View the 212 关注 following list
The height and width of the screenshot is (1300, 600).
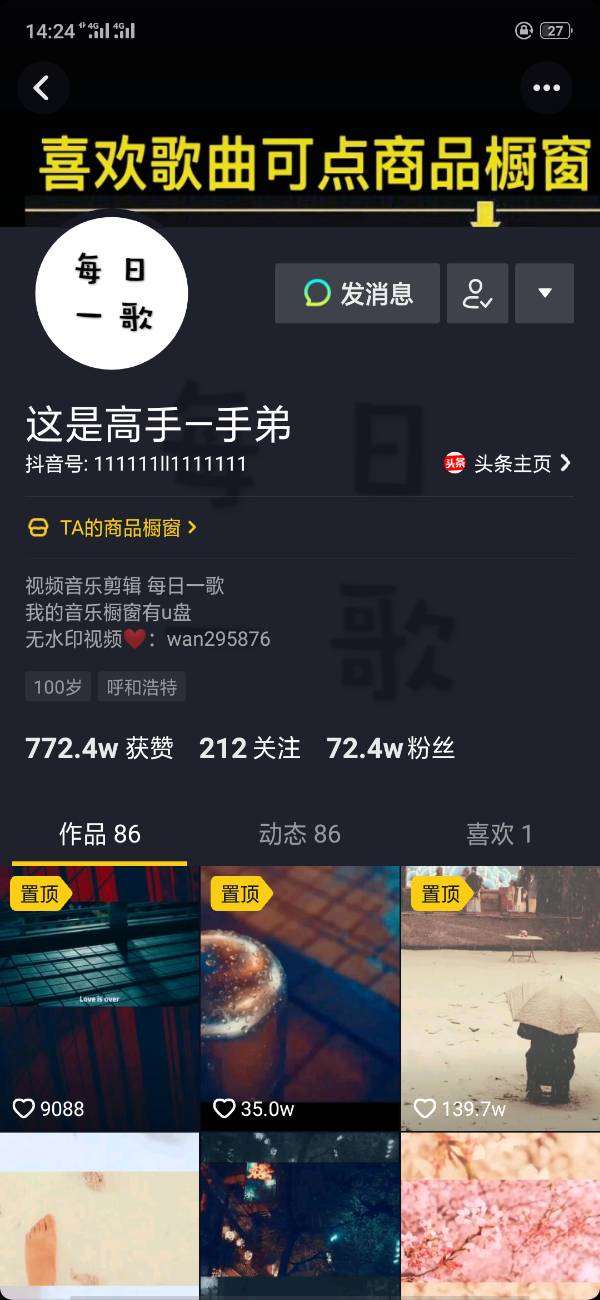pyautogui.click(x=249, y=748)
